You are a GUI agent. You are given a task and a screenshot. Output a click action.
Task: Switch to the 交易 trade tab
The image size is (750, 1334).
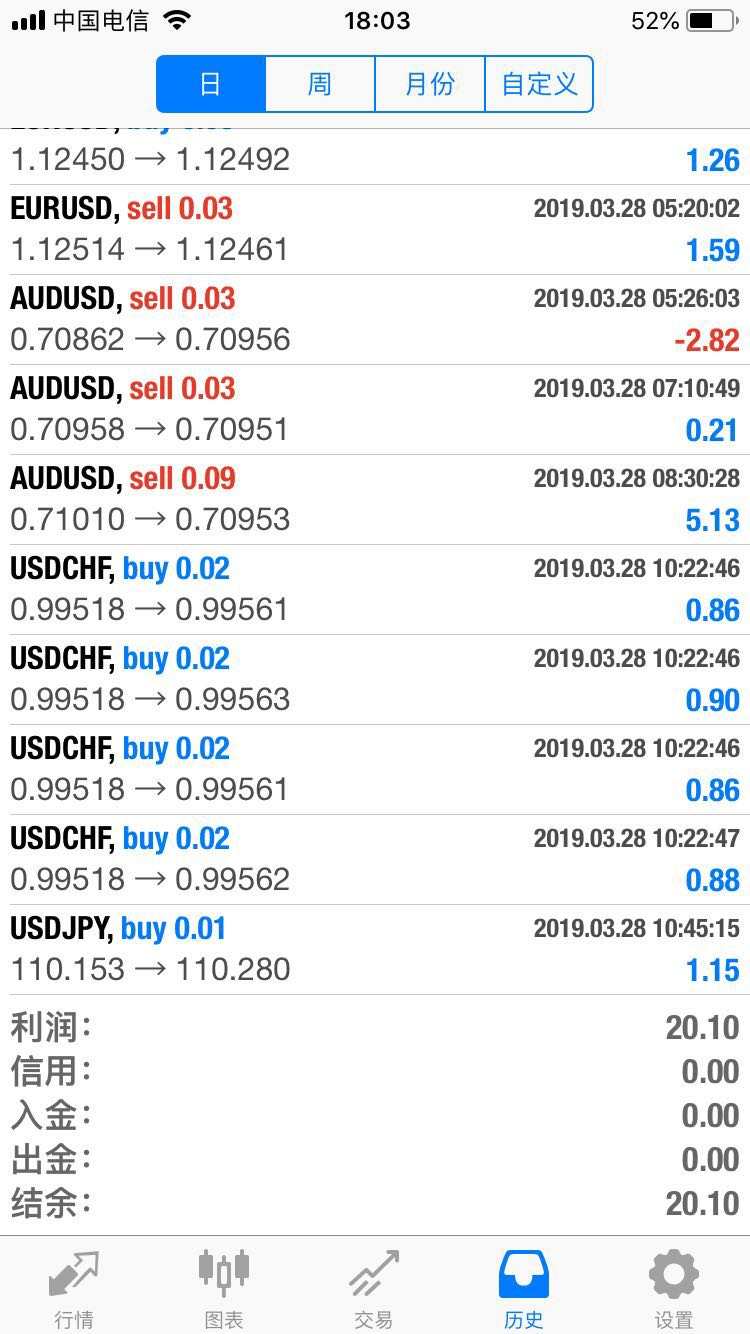374,1289
